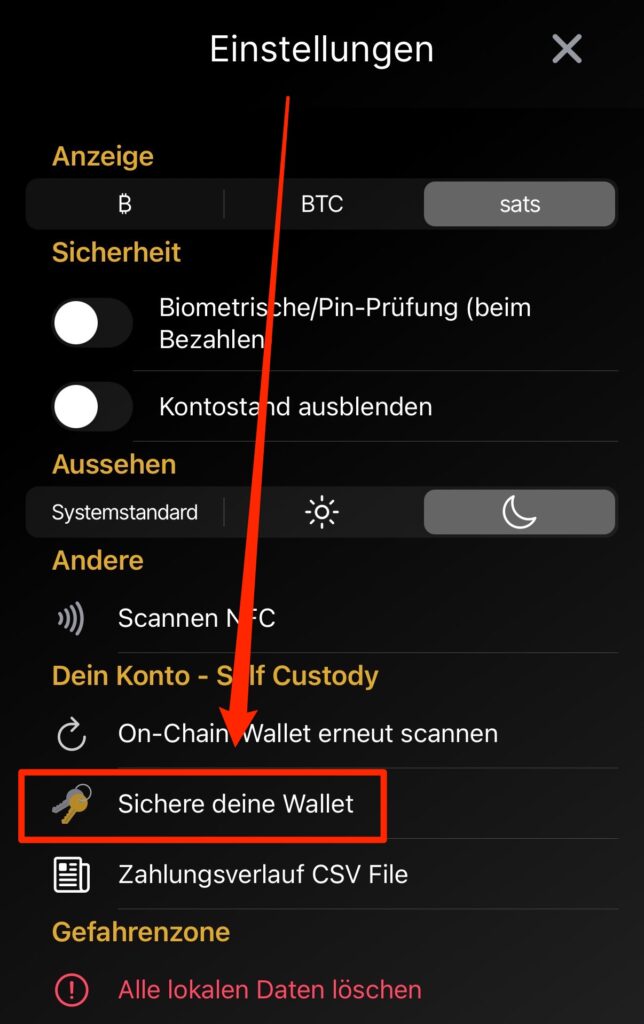
Task: Toggle Kontostand ausblenden switch
Action: [x=92, y=407]
